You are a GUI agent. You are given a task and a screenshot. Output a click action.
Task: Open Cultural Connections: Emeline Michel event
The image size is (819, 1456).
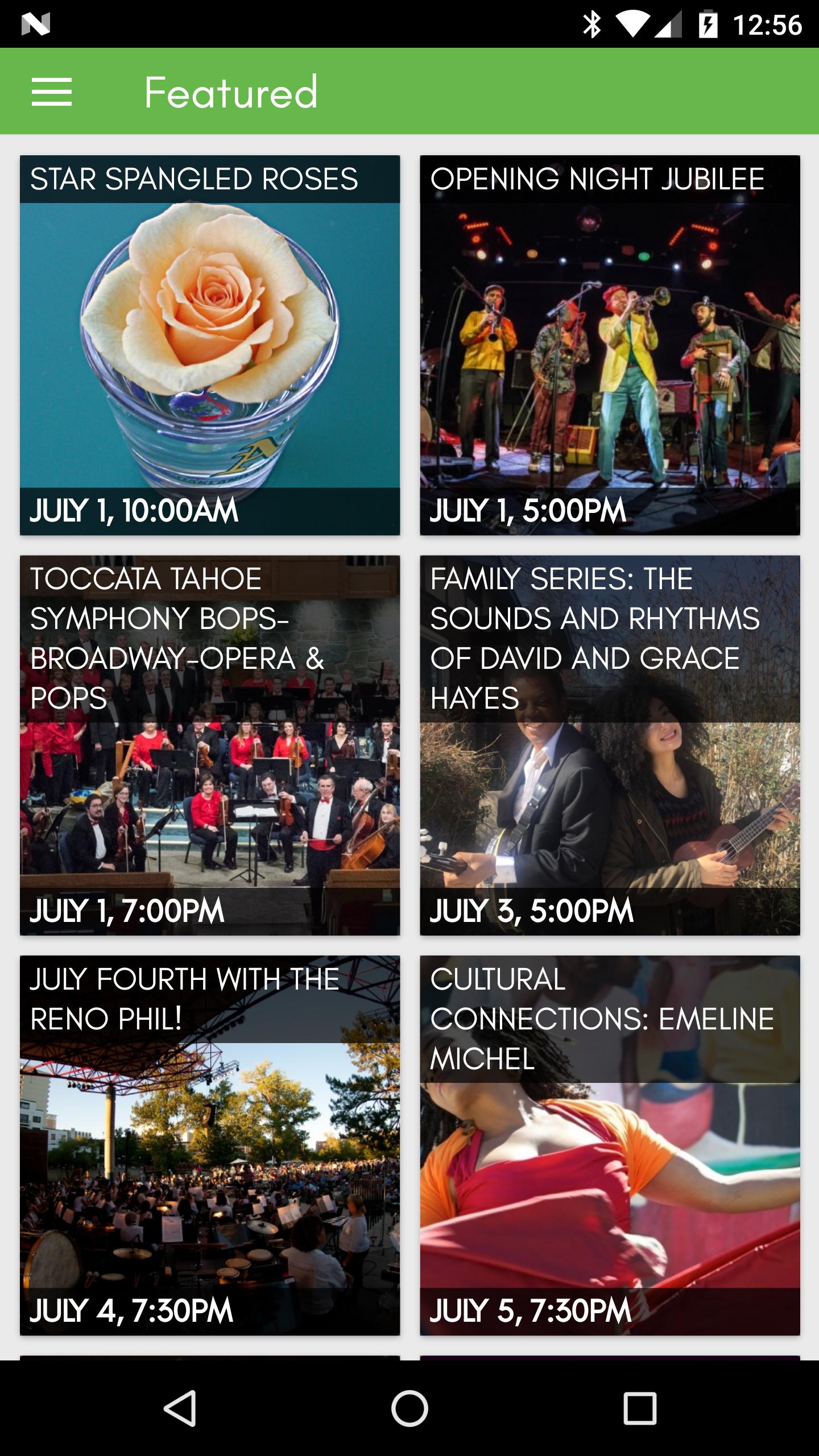(610, 1145)
